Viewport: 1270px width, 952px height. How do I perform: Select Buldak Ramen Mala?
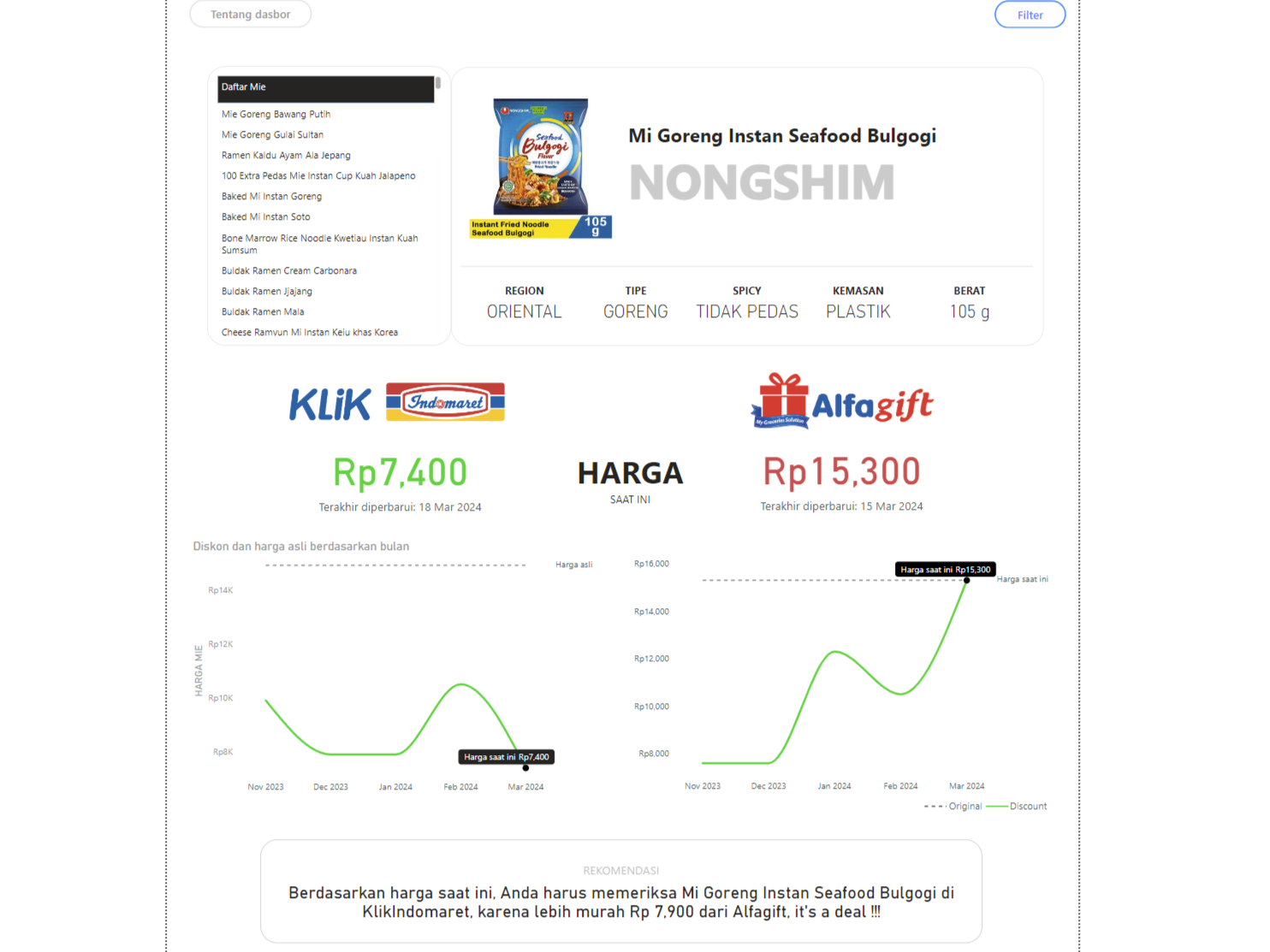click(x=263, y=311)
